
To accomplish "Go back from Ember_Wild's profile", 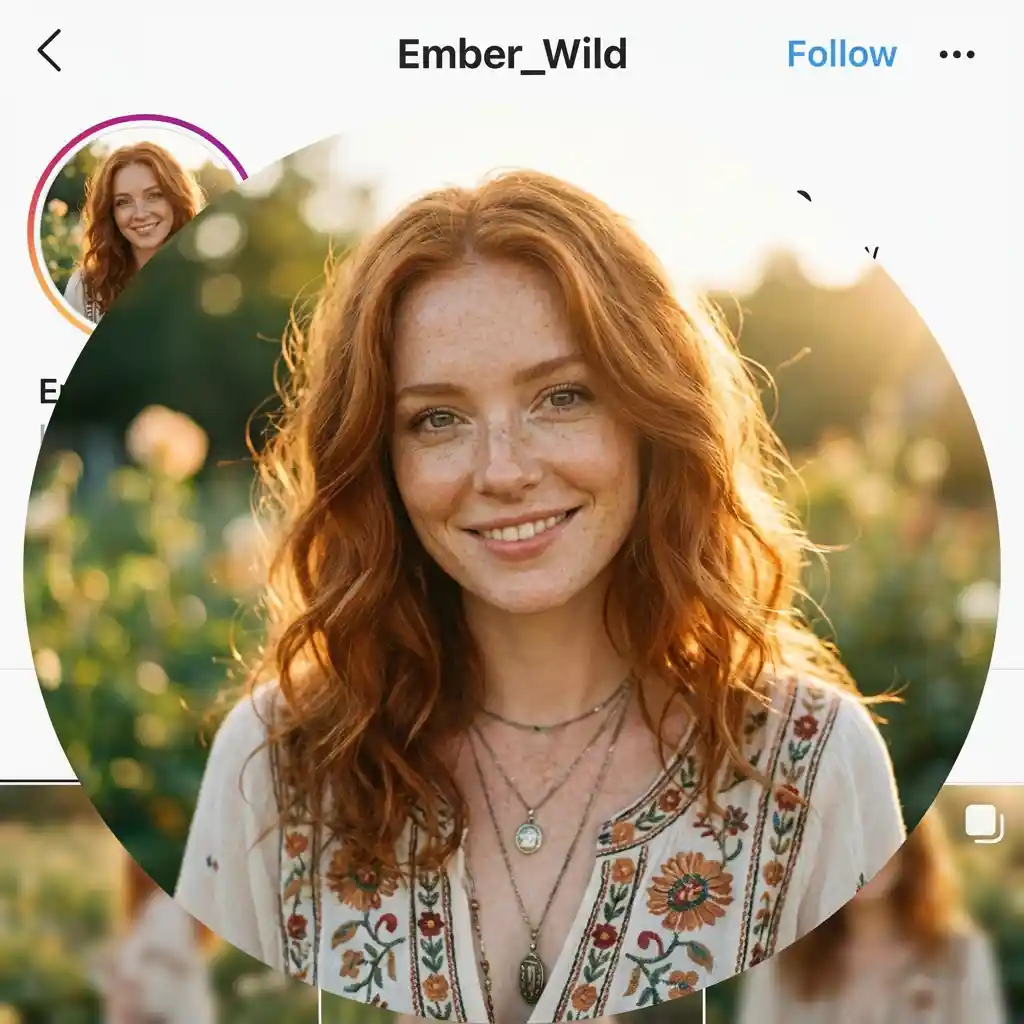I will pos(50,51).
